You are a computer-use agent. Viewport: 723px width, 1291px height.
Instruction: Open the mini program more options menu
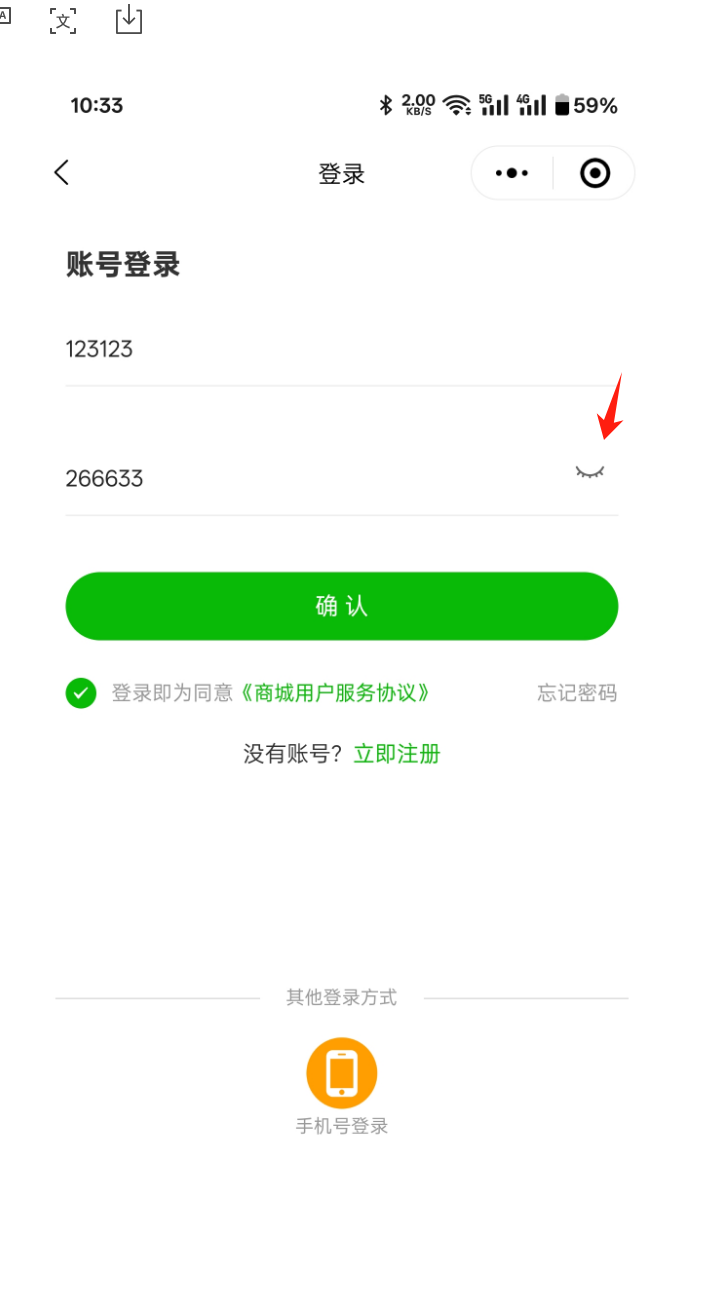512,173
